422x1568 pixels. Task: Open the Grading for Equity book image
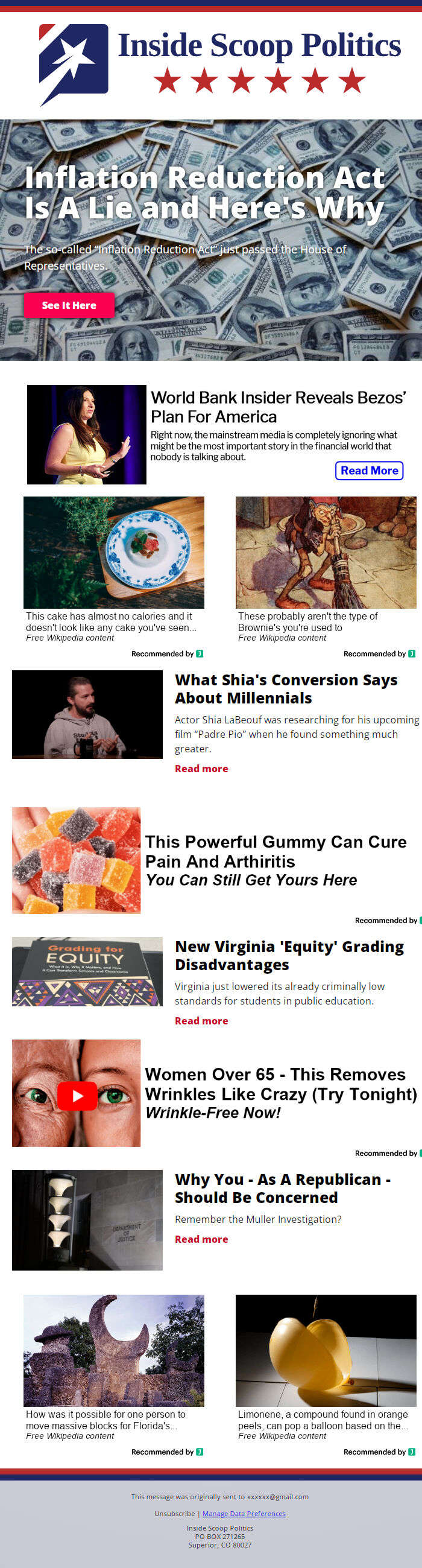(x=87, y=971)
